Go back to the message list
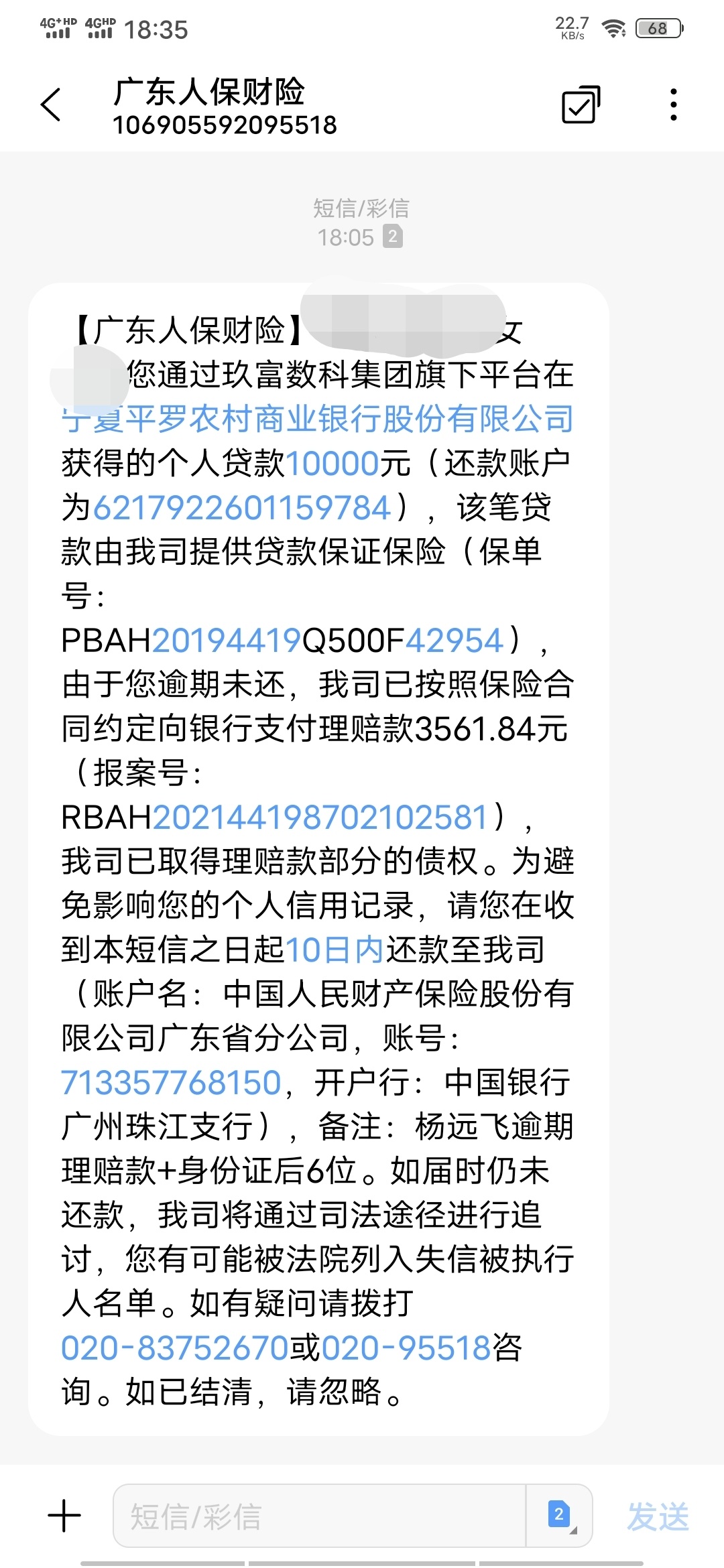This screenshot has height=1568, width=724. tap(51, 105)
